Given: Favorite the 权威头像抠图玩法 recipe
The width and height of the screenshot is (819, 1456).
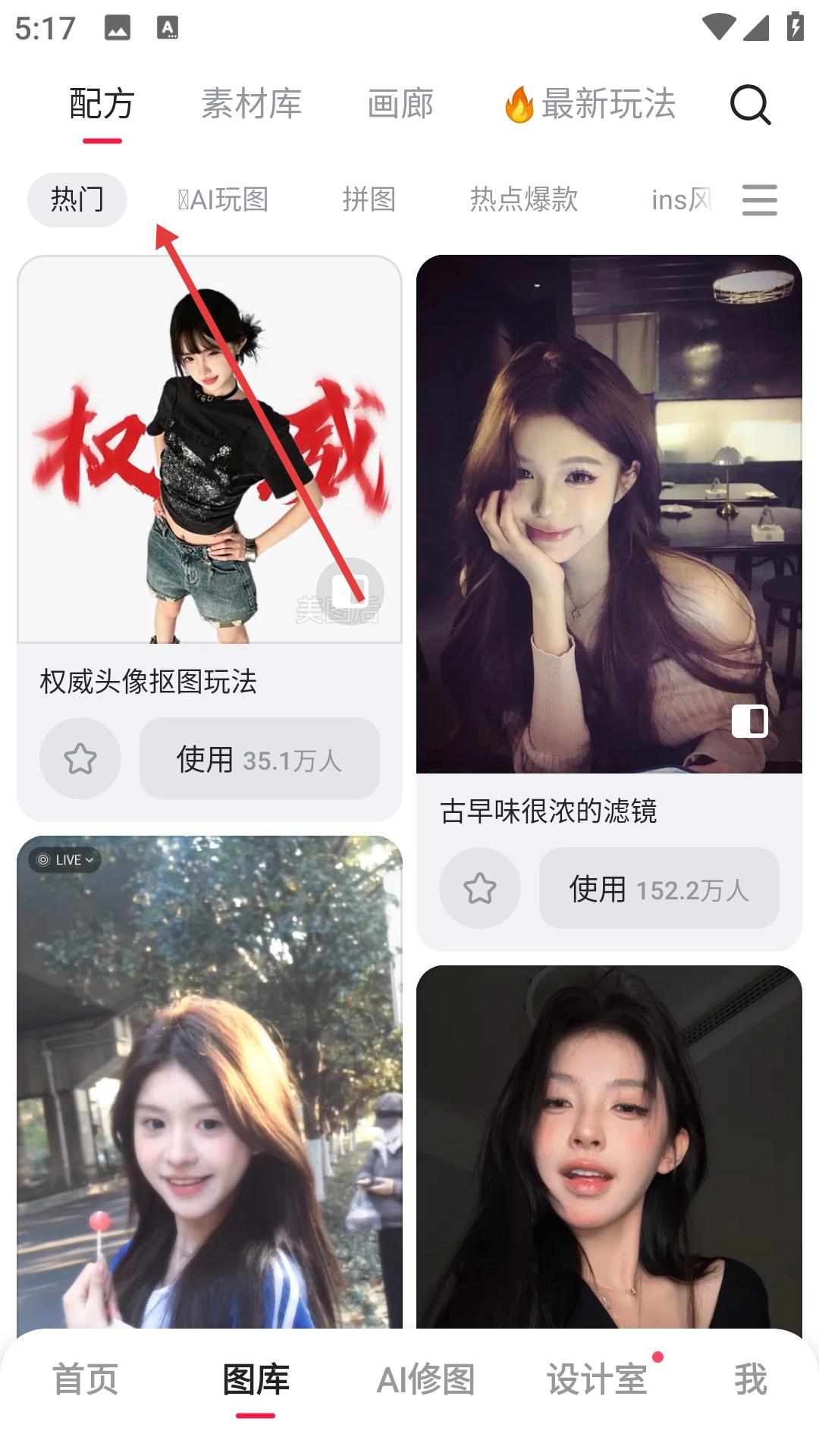Looking at the screenshot, I should click(x=80, y=758).
